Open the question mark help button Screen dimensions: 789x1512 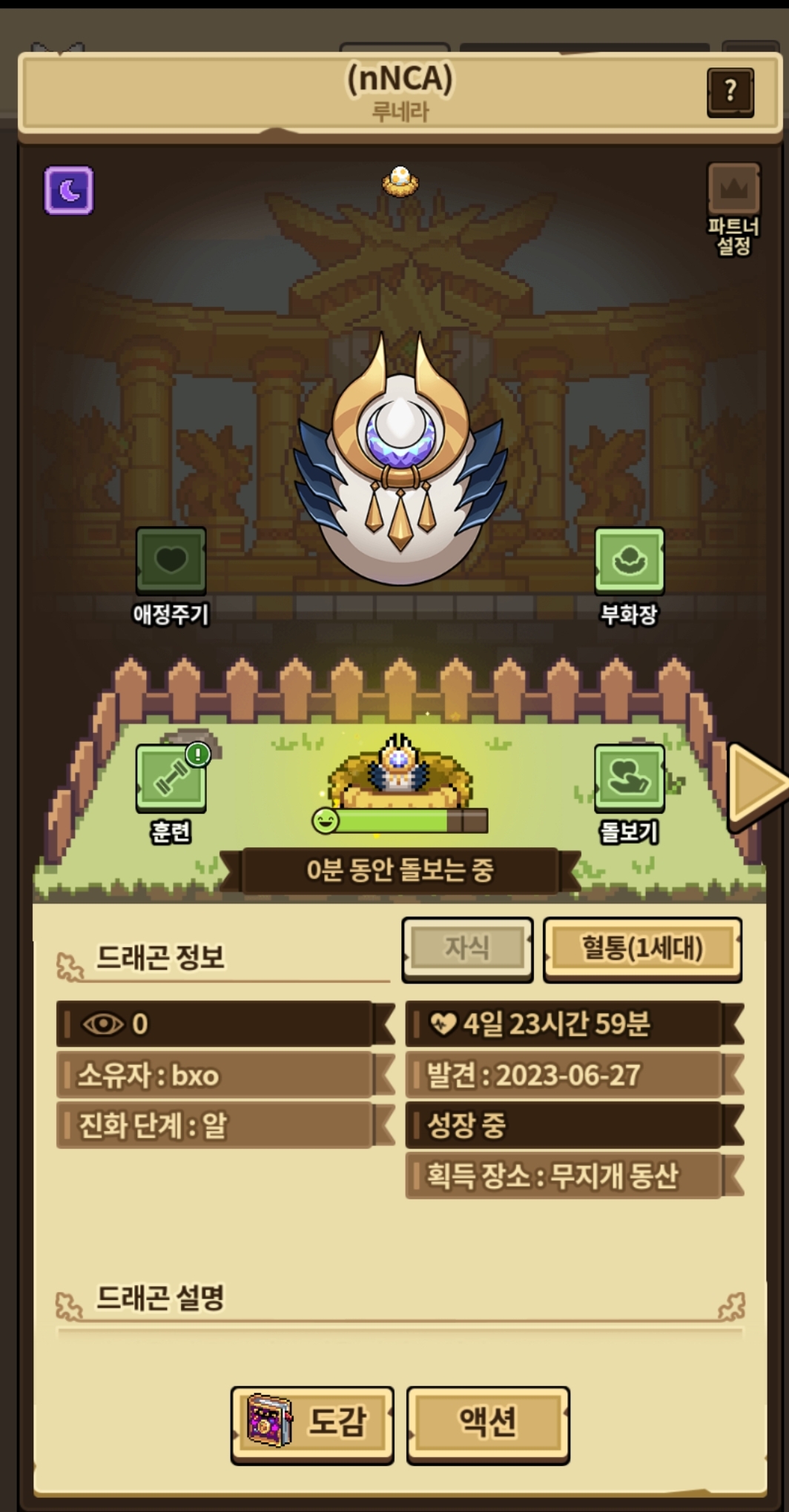click(730, 92)
